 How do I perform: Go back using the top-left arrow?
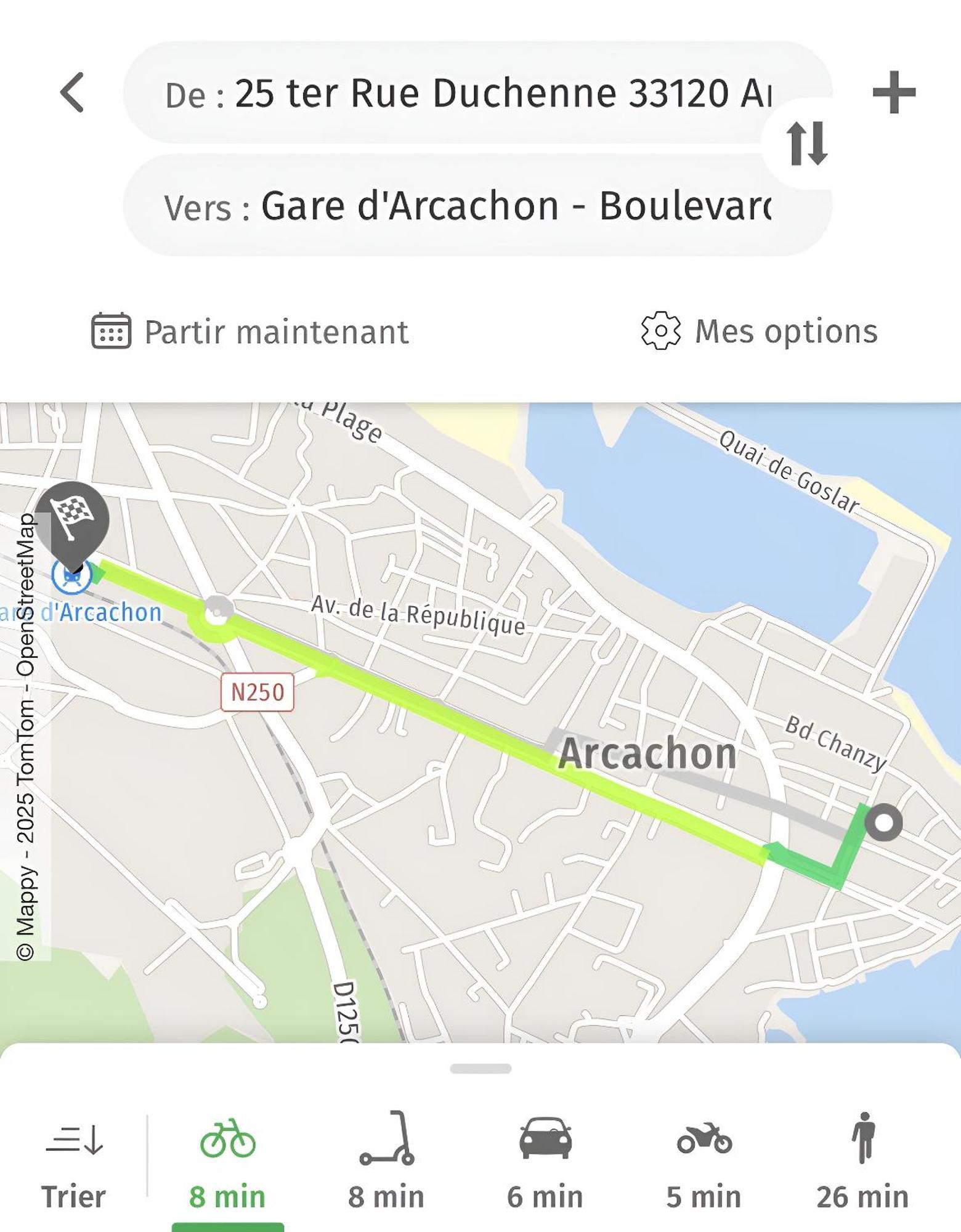(x=72, y=92)
